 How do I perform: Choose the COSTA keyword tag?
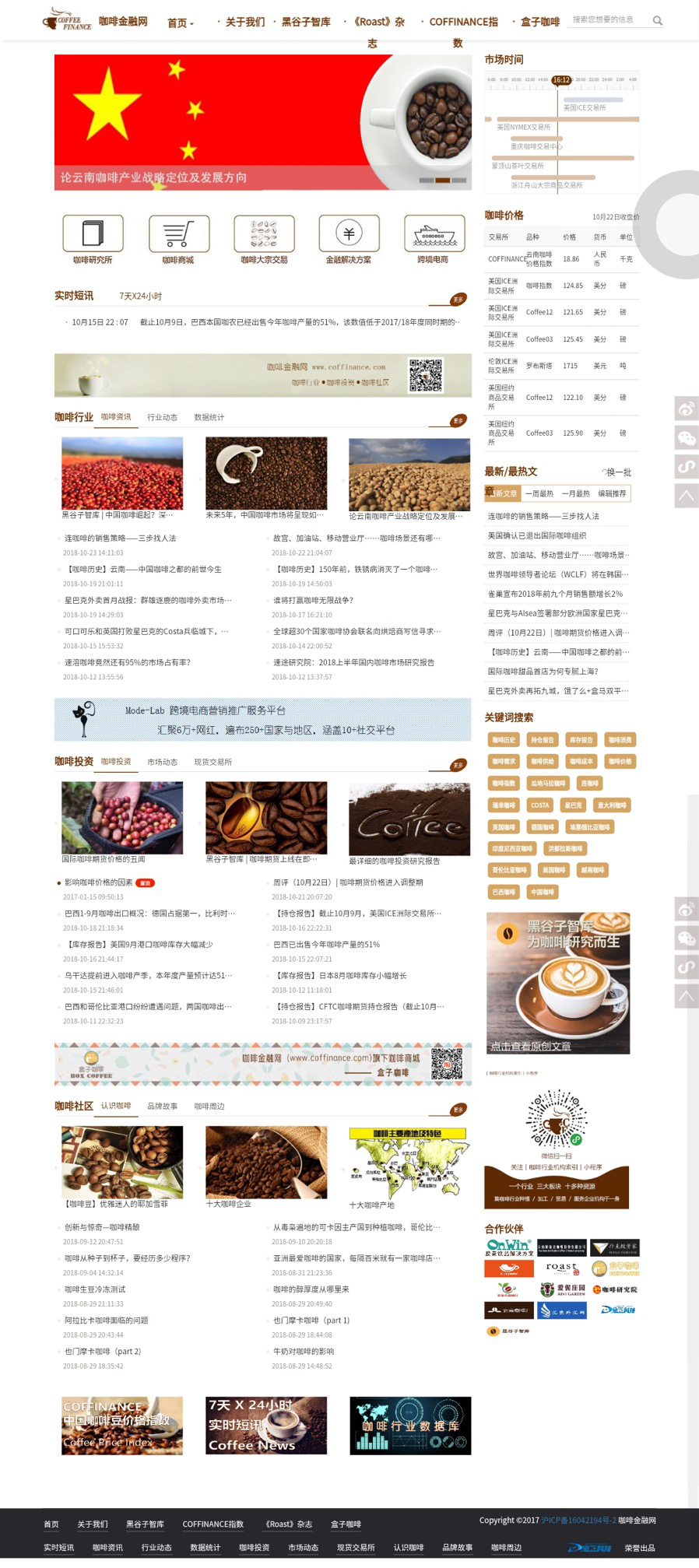click(x=539, y=805)
